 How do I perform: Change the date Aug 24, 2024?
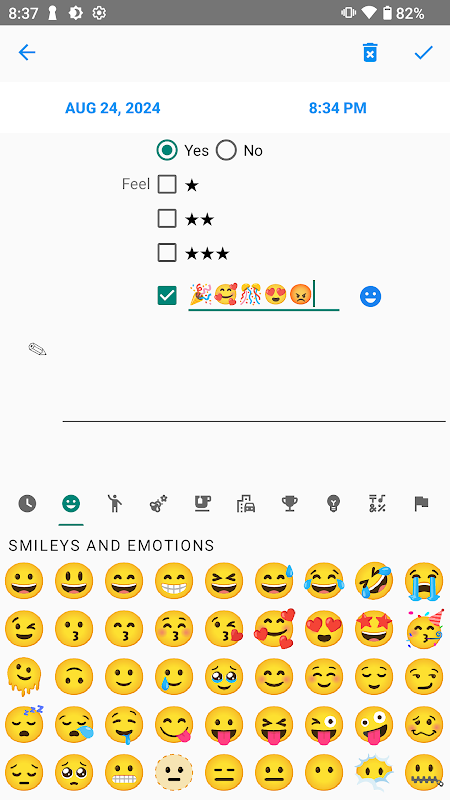[113, 108]
